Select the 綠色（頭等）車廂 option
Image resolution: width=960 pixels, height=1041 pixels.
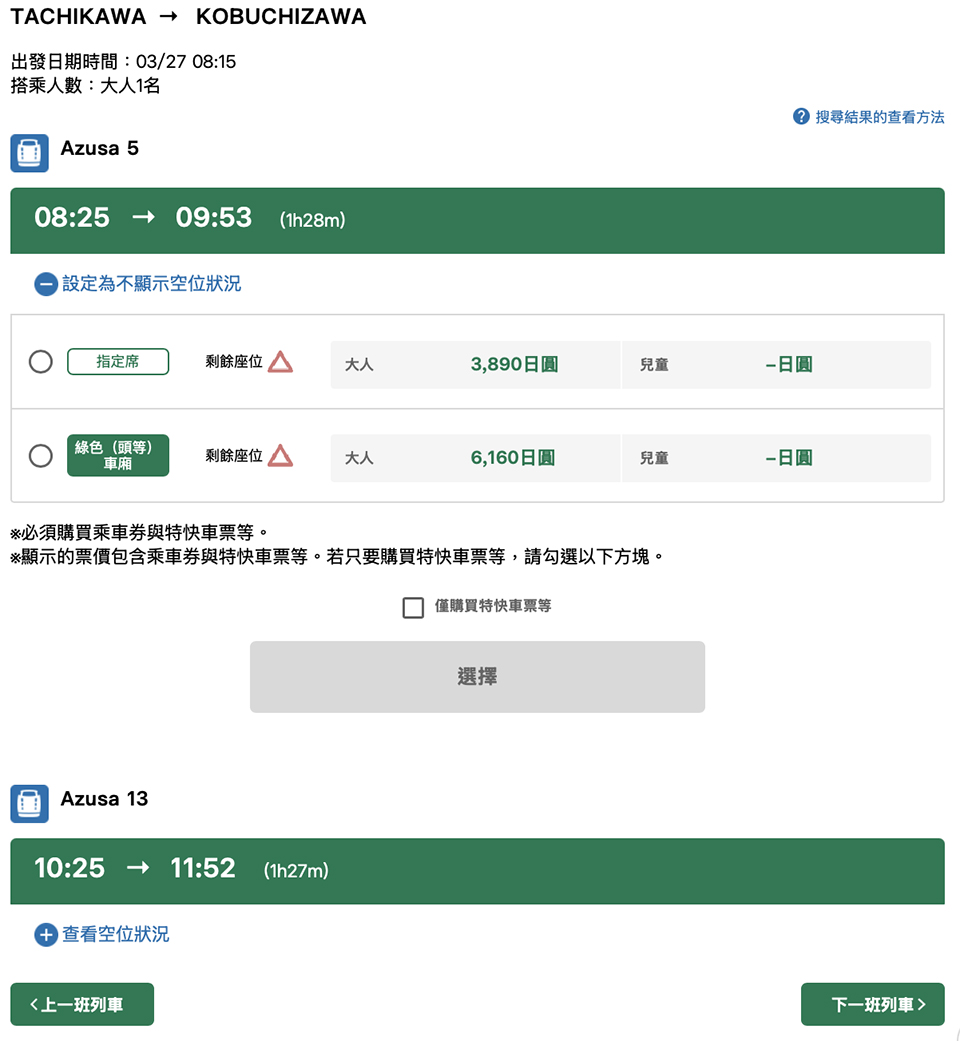(41, 456)
